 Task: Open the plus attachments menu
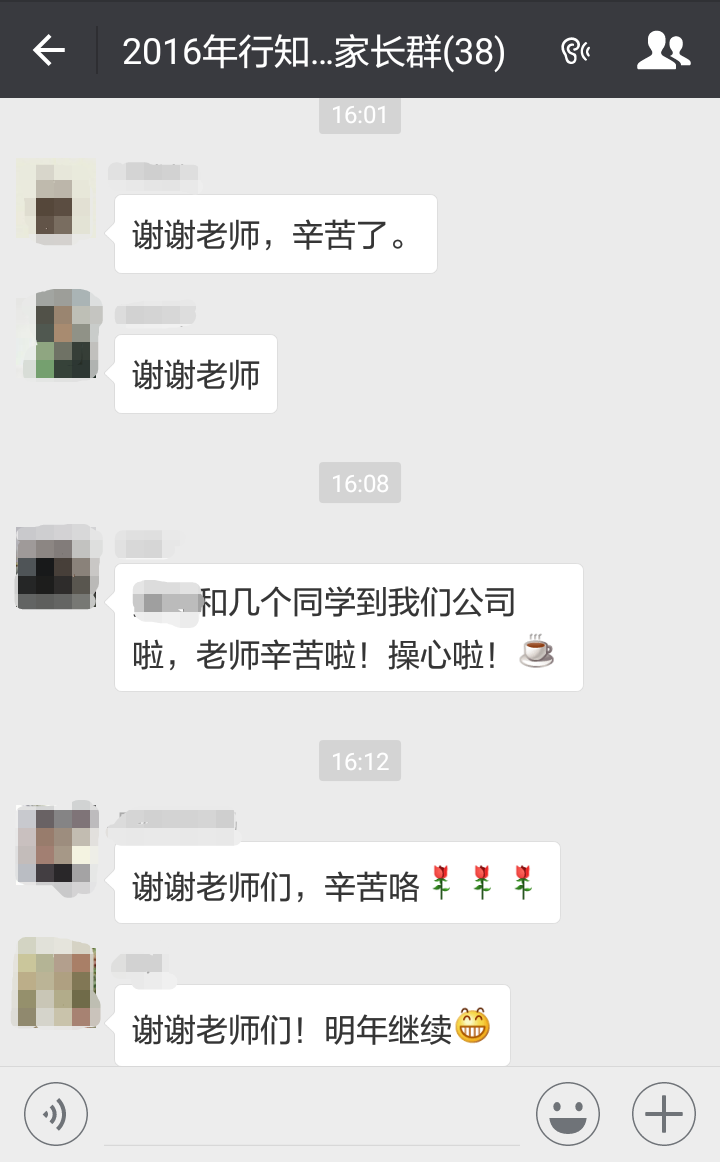coord(664,1114)
